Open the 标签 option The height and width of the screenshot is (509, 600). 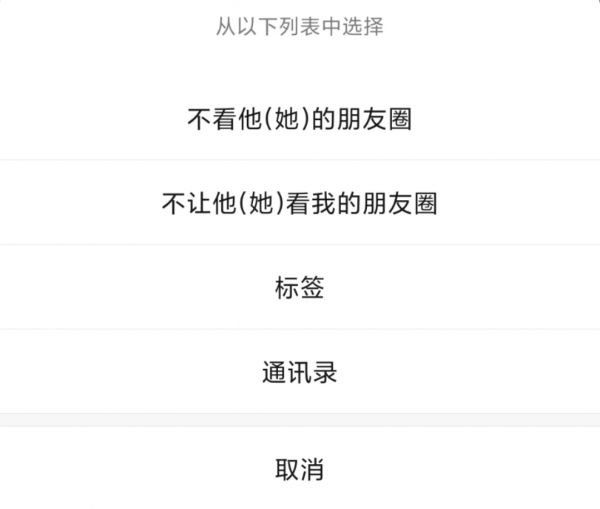tap(300, 288)
